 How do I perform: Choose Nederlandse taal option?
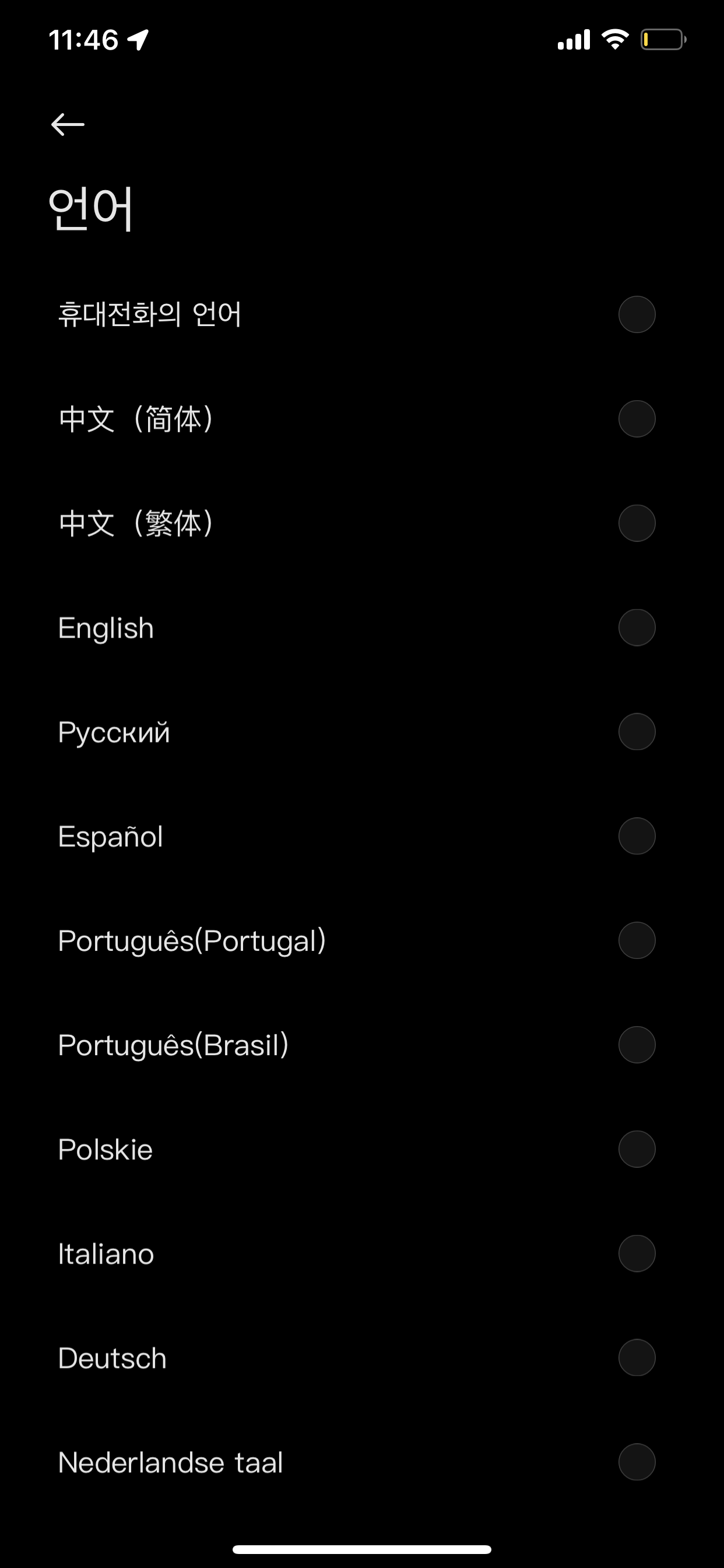pyautogui.click(x=362, y=1462)
